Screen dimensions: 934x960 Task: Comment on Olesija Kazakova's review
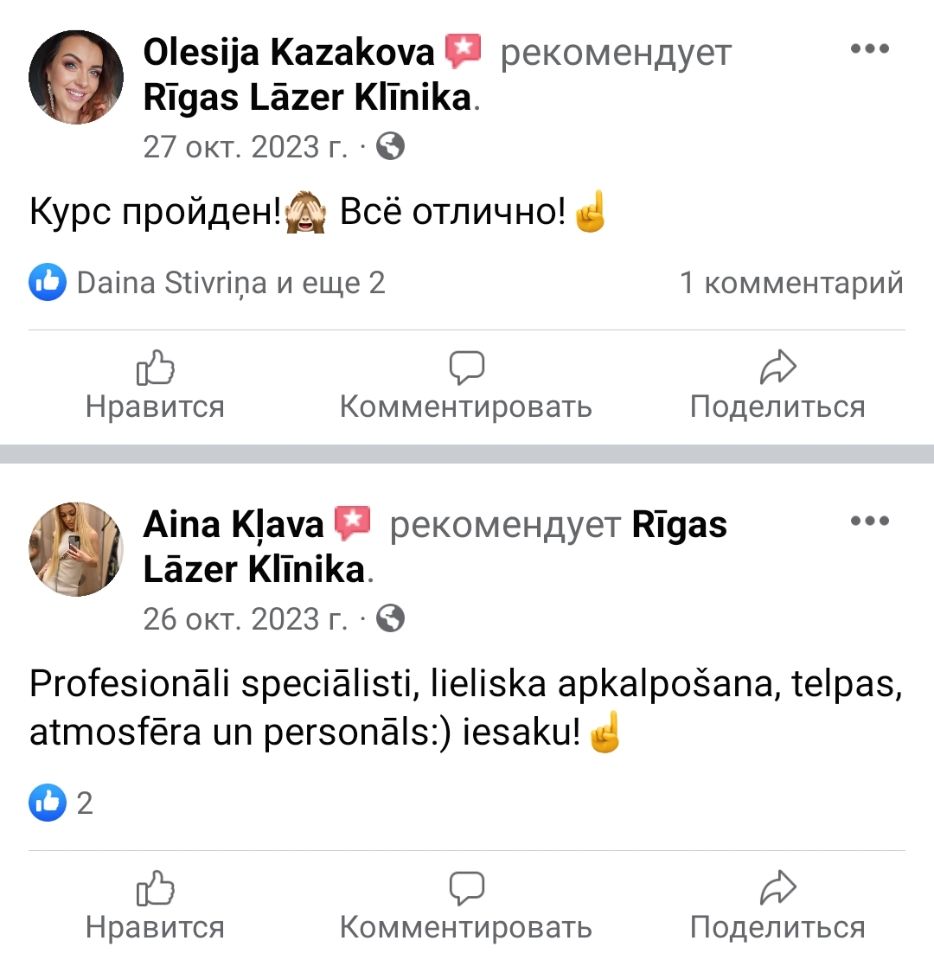466,387
